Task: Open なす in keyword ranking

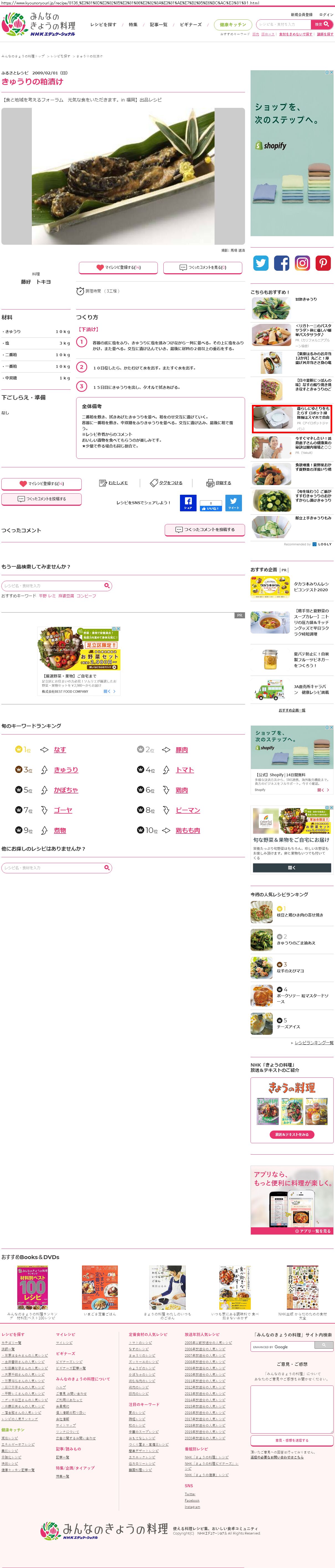Action: pos(60,750)
